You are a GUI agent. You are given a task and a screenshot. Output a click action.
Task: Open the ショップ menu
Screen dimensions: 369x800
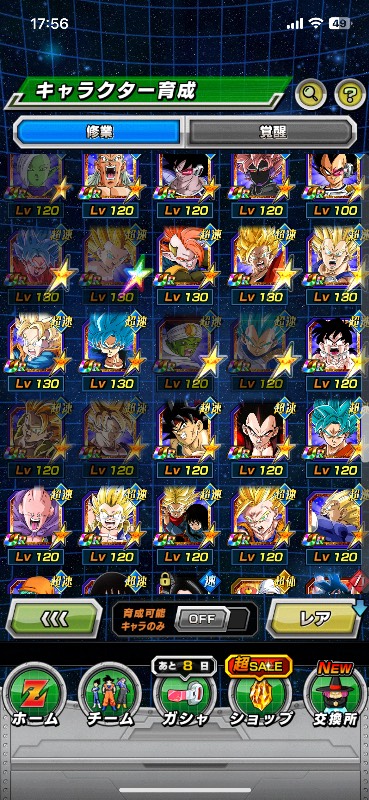(260, 696)
